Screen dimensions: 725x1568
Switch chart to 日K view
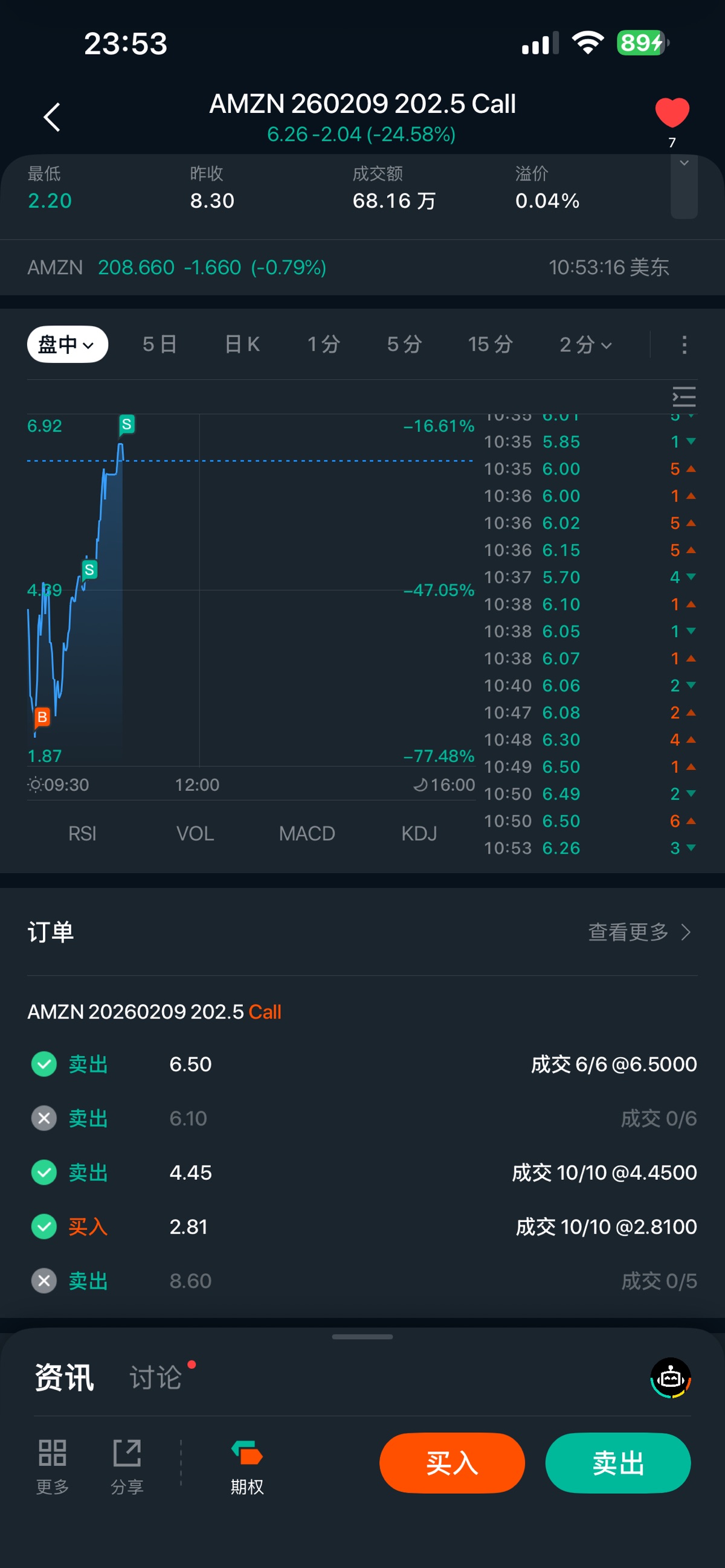coord(242,345)
